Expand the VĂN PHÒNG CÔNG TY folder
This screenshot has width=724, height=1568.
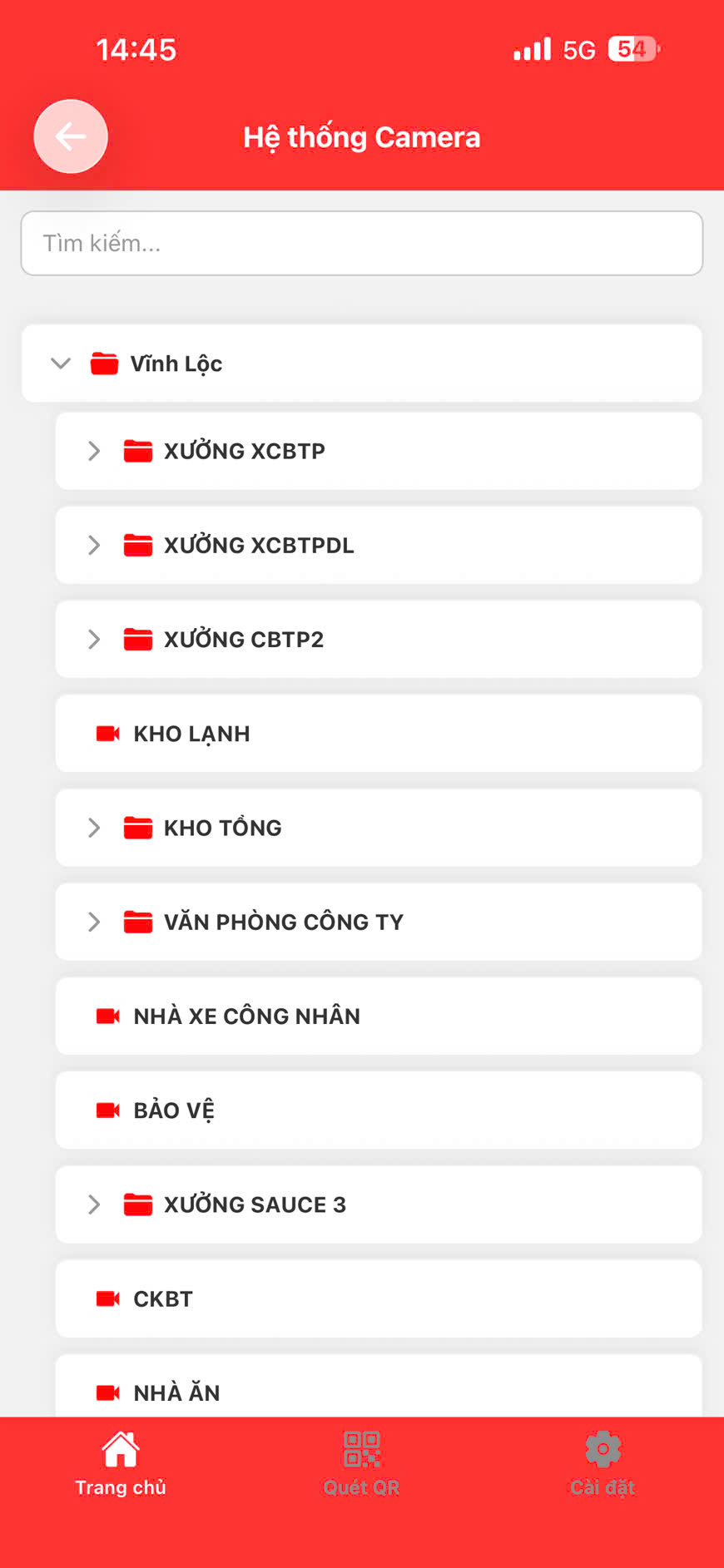(x=93, y=922)
